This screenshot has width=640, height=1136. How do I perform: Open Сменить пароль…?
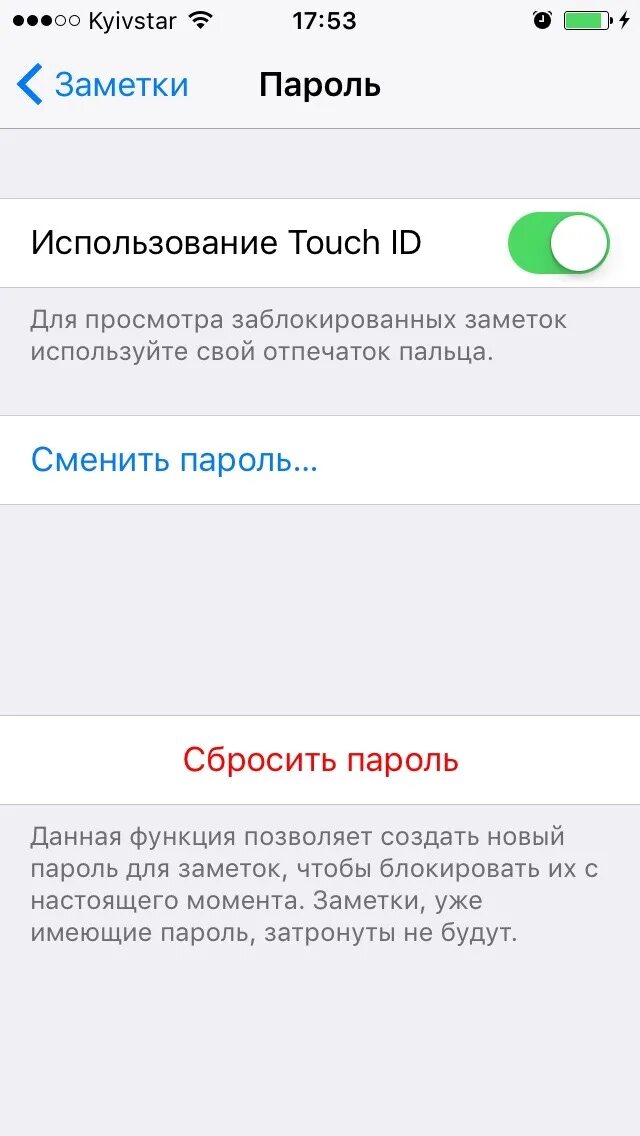tap(320, 460)
